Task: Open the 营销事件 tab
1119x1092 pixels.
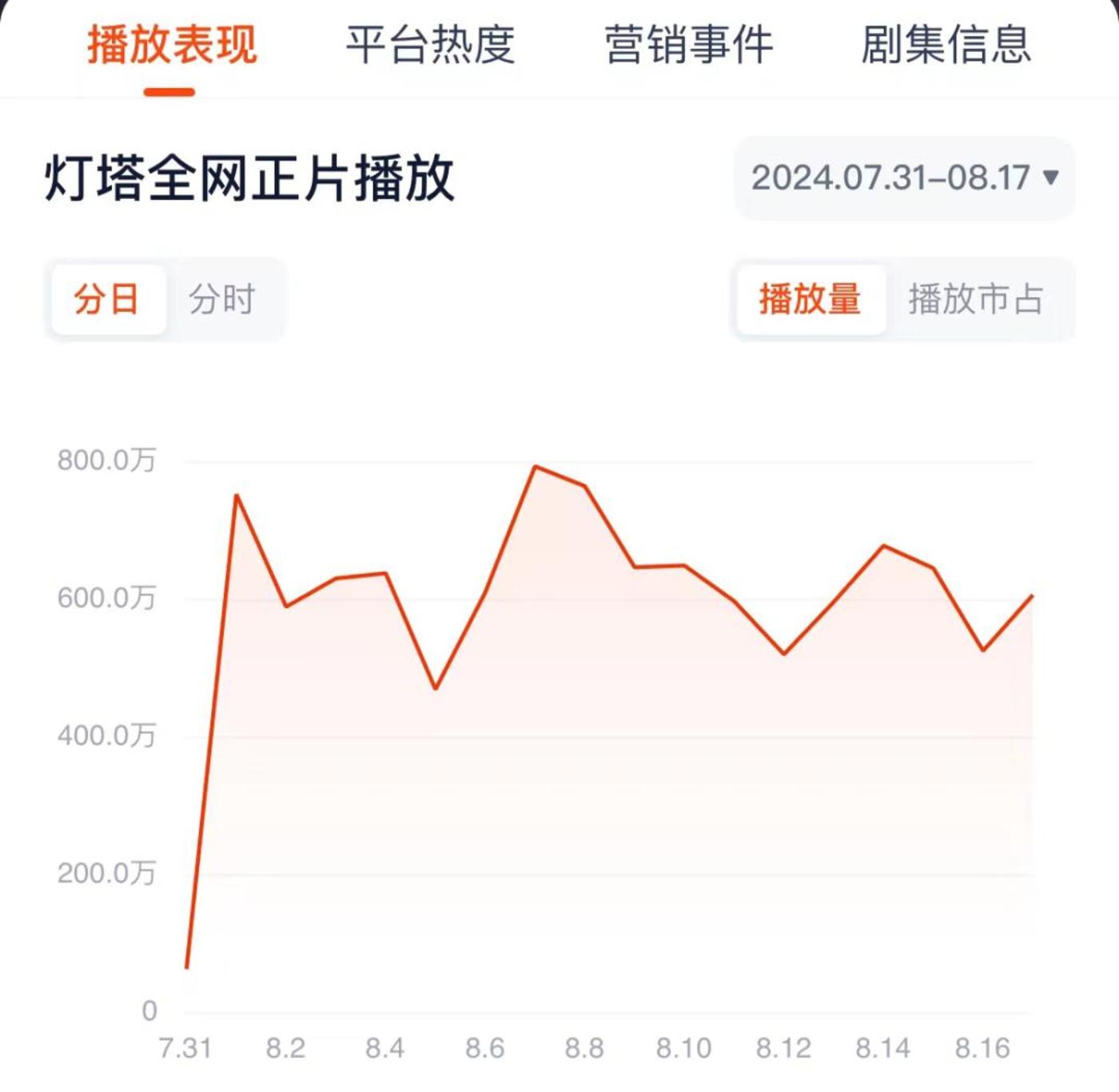Action: pyautogui.click(x=688, y=45)
